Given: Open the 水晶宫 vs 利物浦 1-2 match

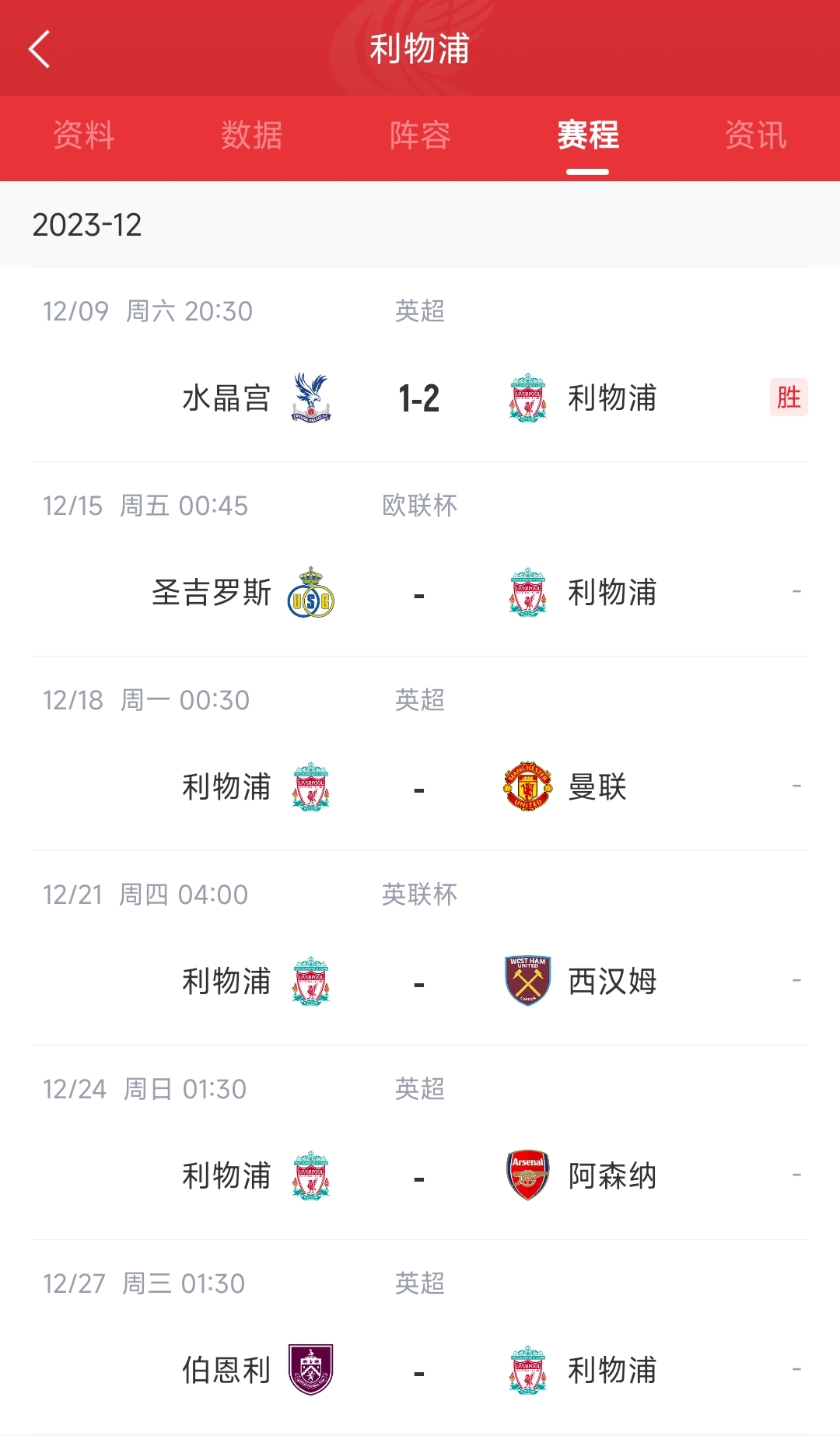Looking at the screenshot, I should pyautogui.click(x=420, y=365).
